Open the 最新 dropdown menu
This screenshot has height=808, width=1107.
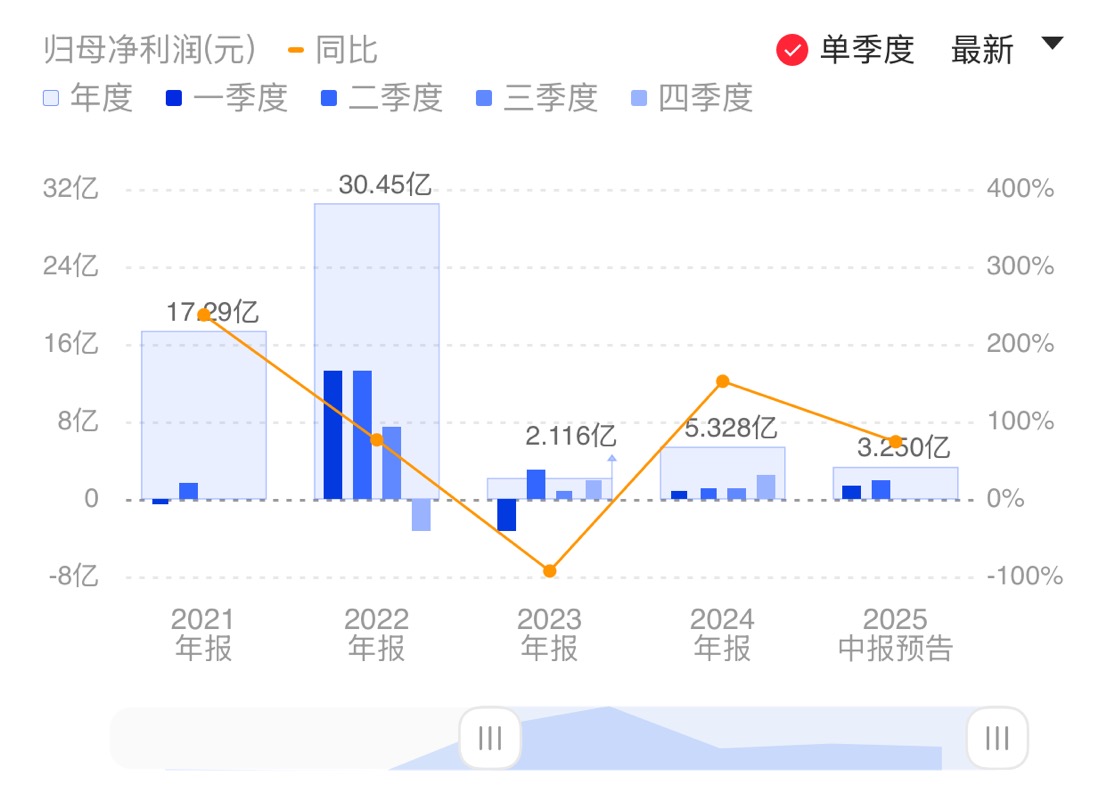tap(1007, 49)
